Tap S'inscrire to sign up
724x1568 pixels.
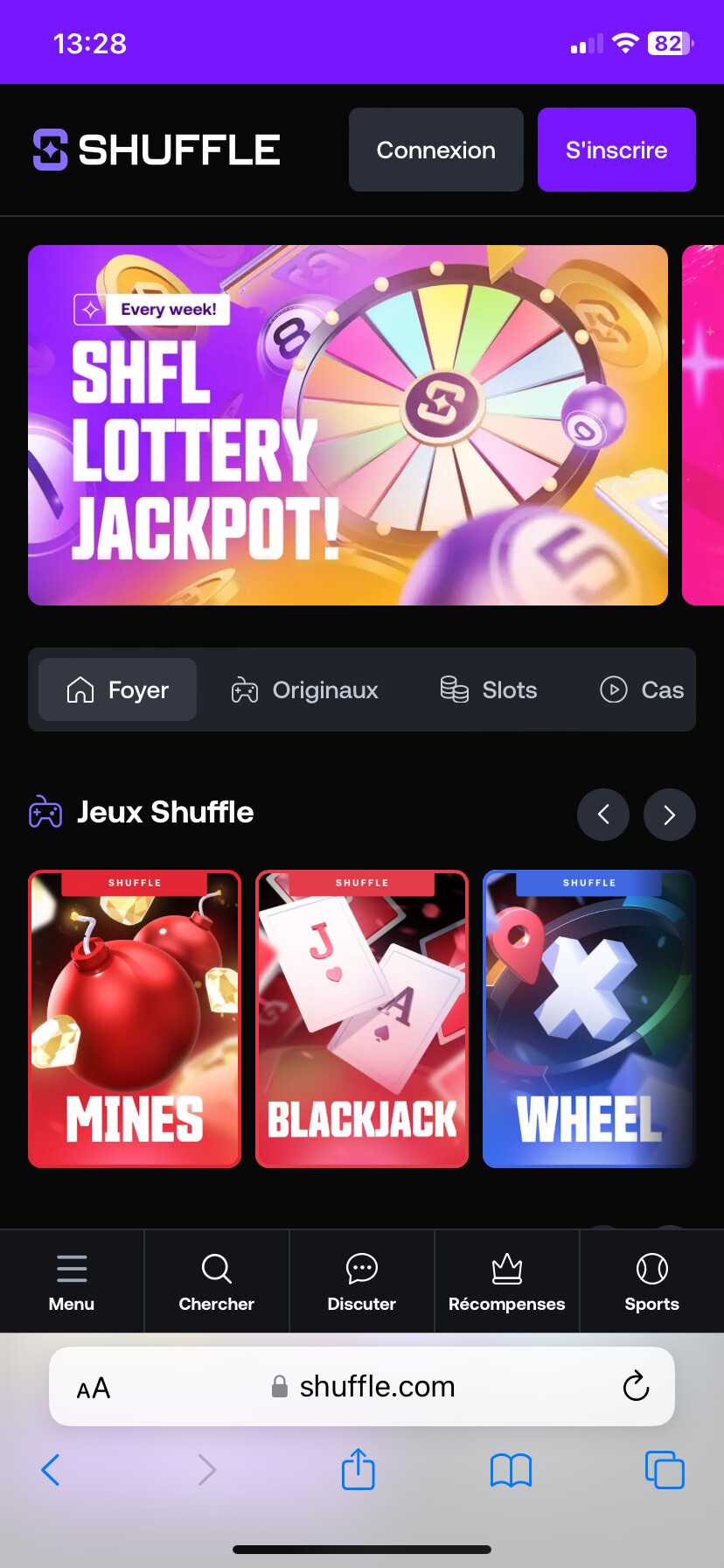(616, 150)
